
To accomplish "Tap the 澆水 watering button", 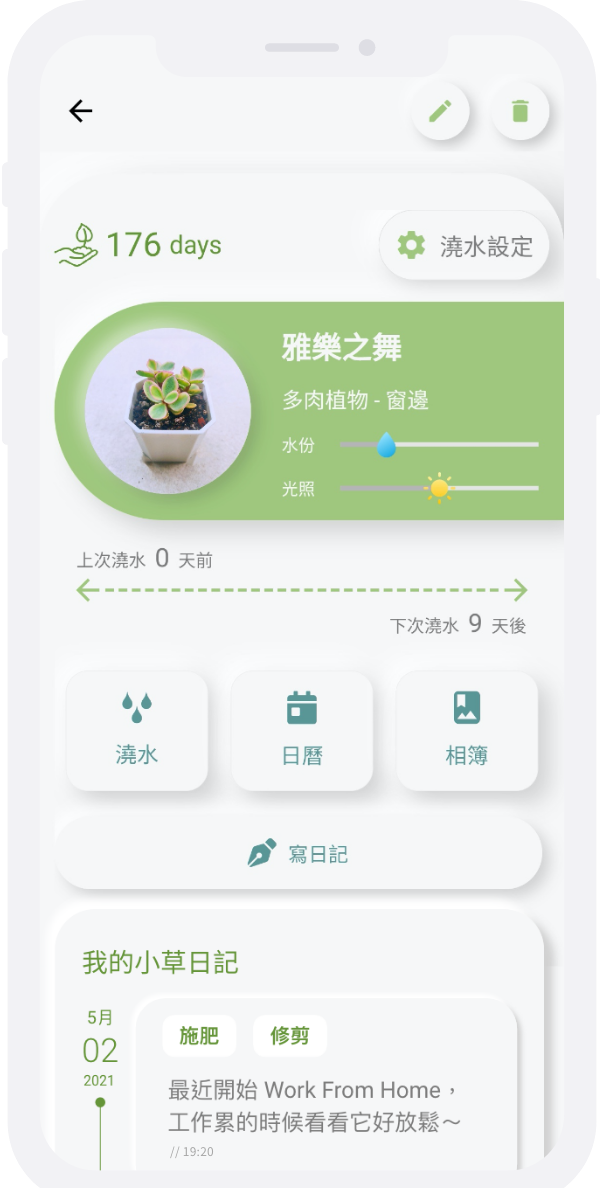I will pyautogui.click(x=137, y=731).
